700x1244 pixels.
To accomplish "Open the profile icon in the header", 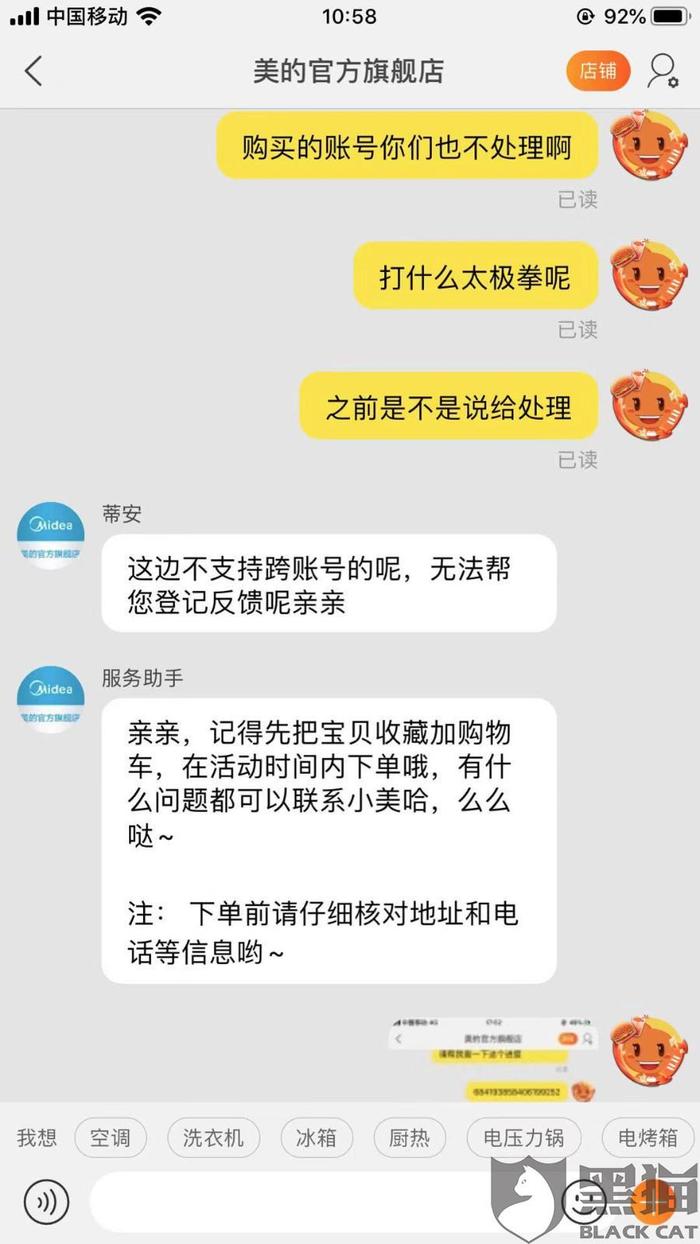I will (662, 71).
